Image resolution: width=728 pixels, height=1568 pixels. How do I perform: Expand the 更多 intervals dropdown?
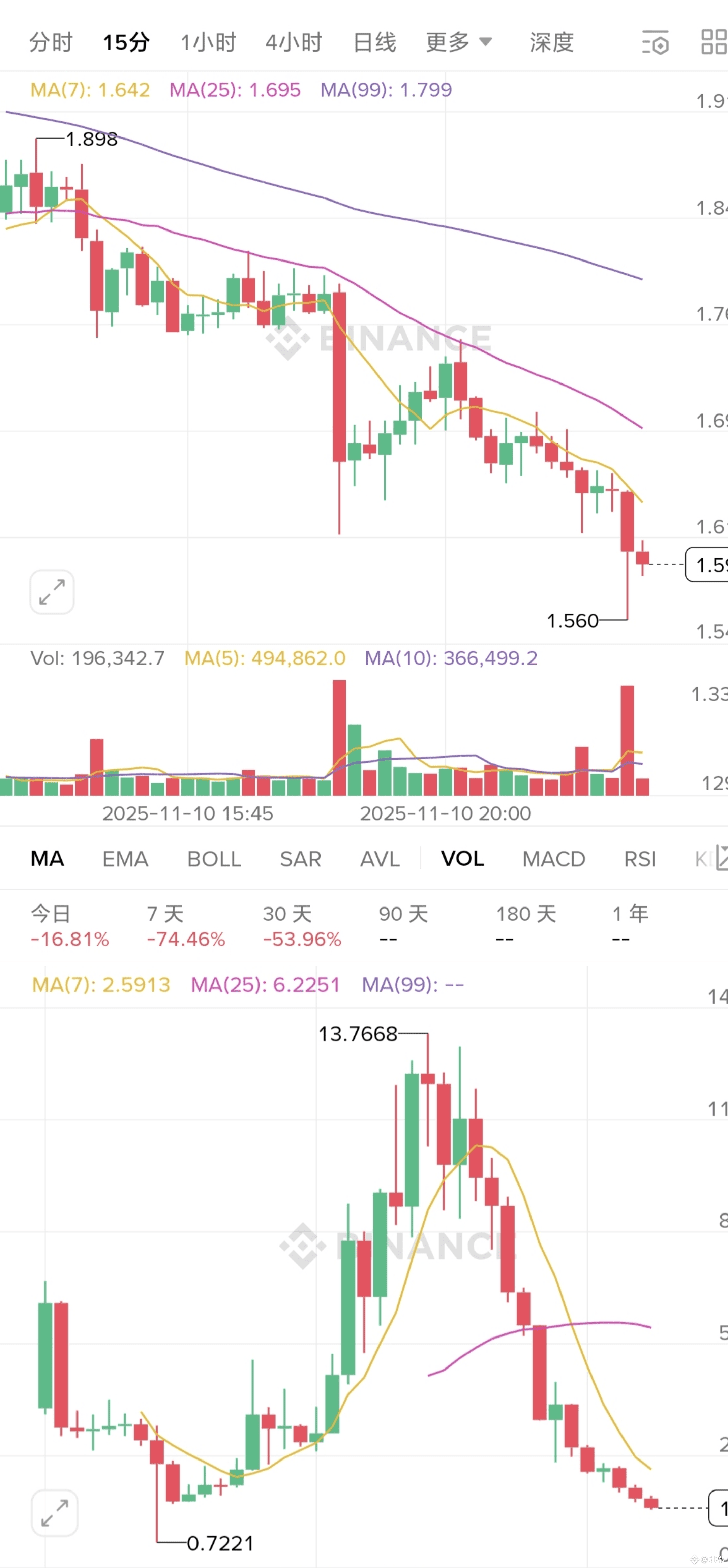point(459,42)
